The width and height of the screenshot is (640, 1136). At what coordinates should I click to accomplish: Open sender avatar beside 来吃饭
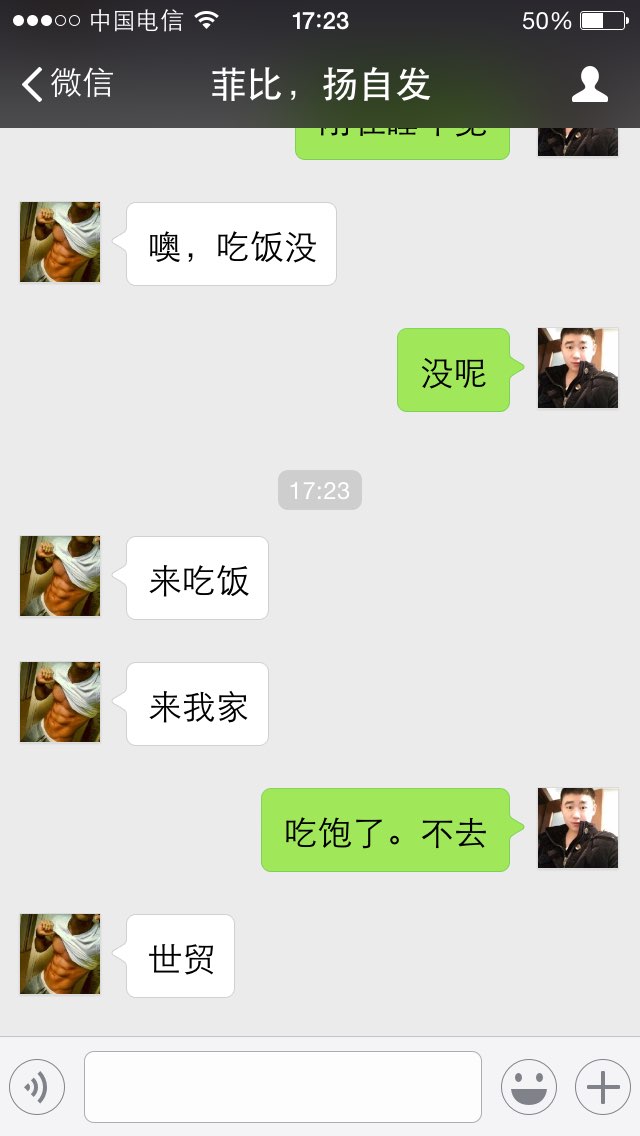tap(60, 576)
